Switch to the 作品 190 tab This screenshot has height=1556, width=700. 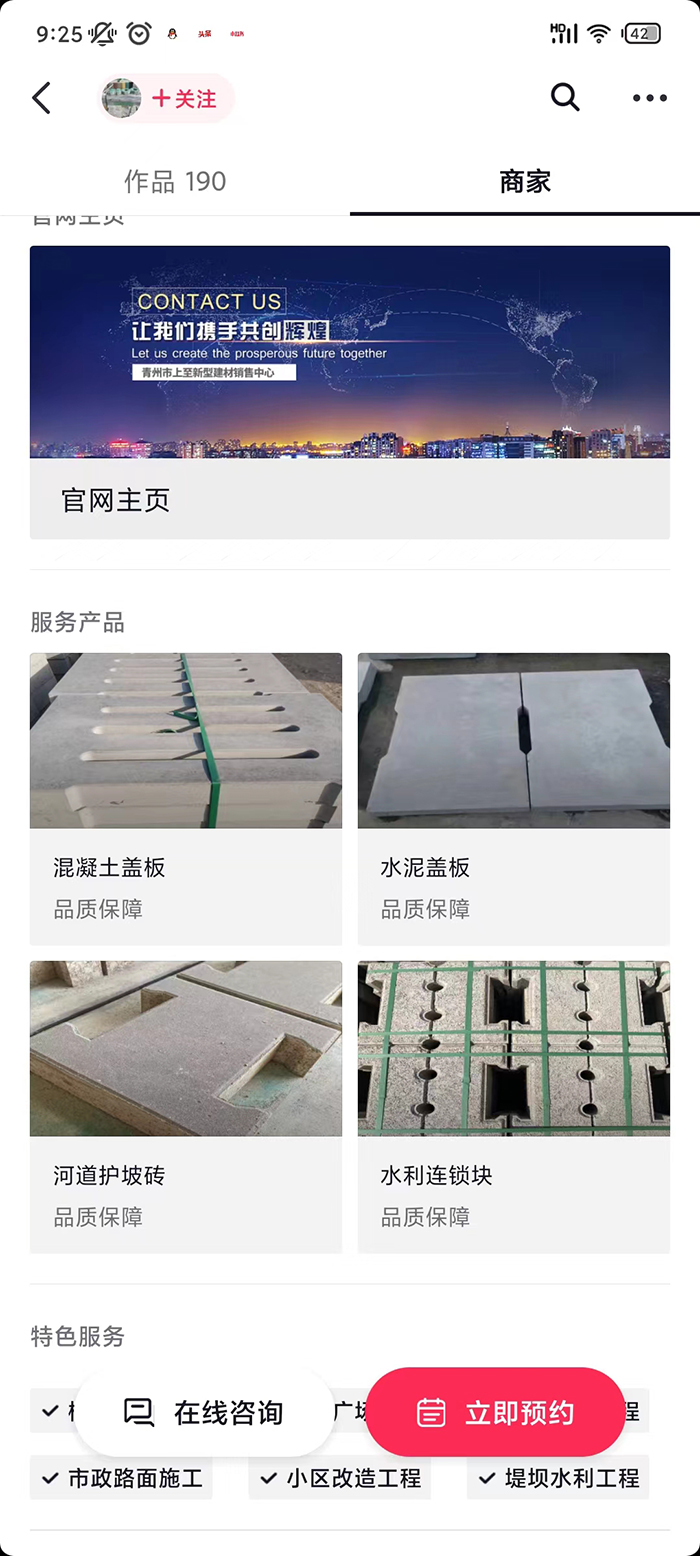coord(175,181)
